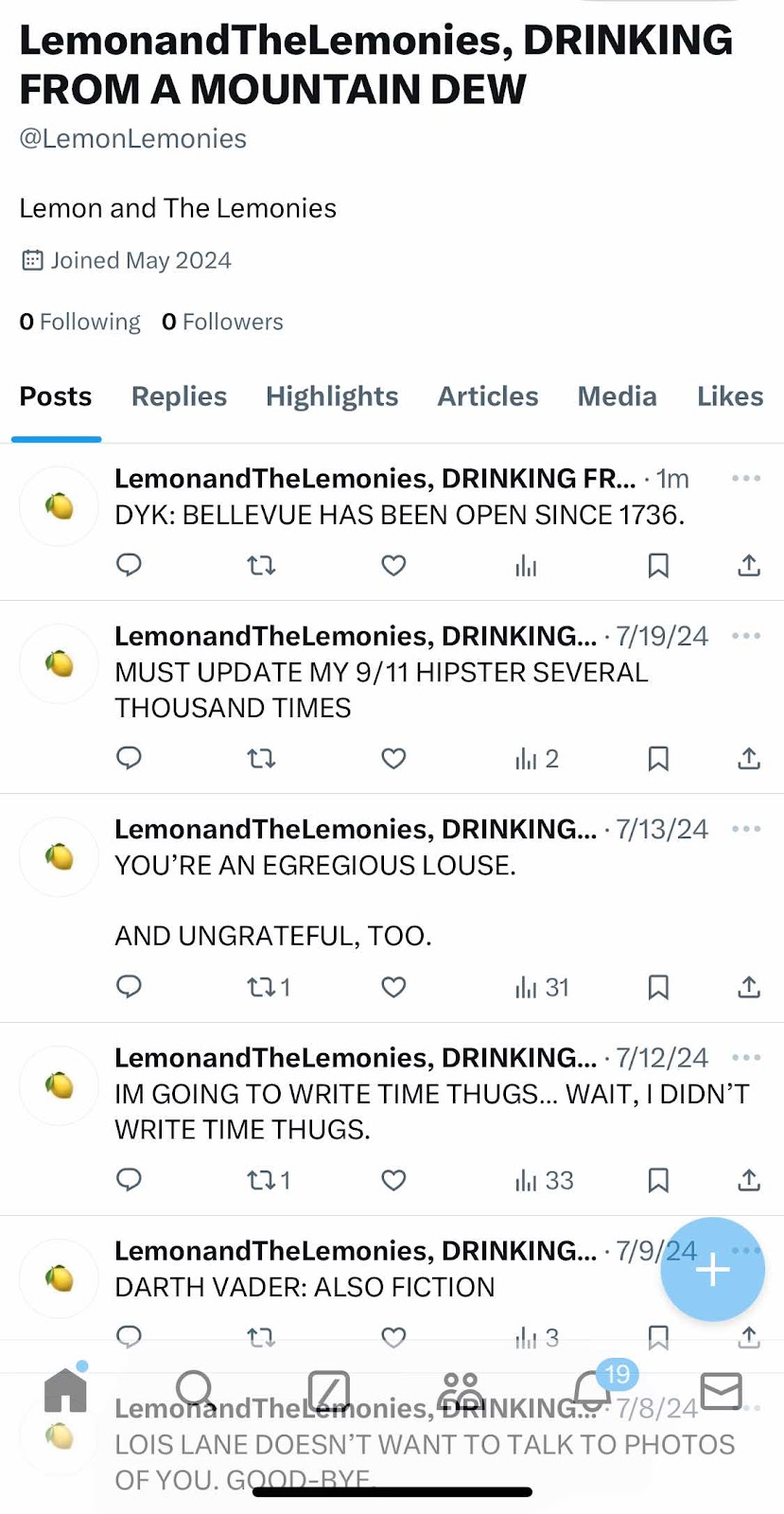This screenshot has height=1514, width=784.
Task: View the 0 Following list
Action: [80, 322]
